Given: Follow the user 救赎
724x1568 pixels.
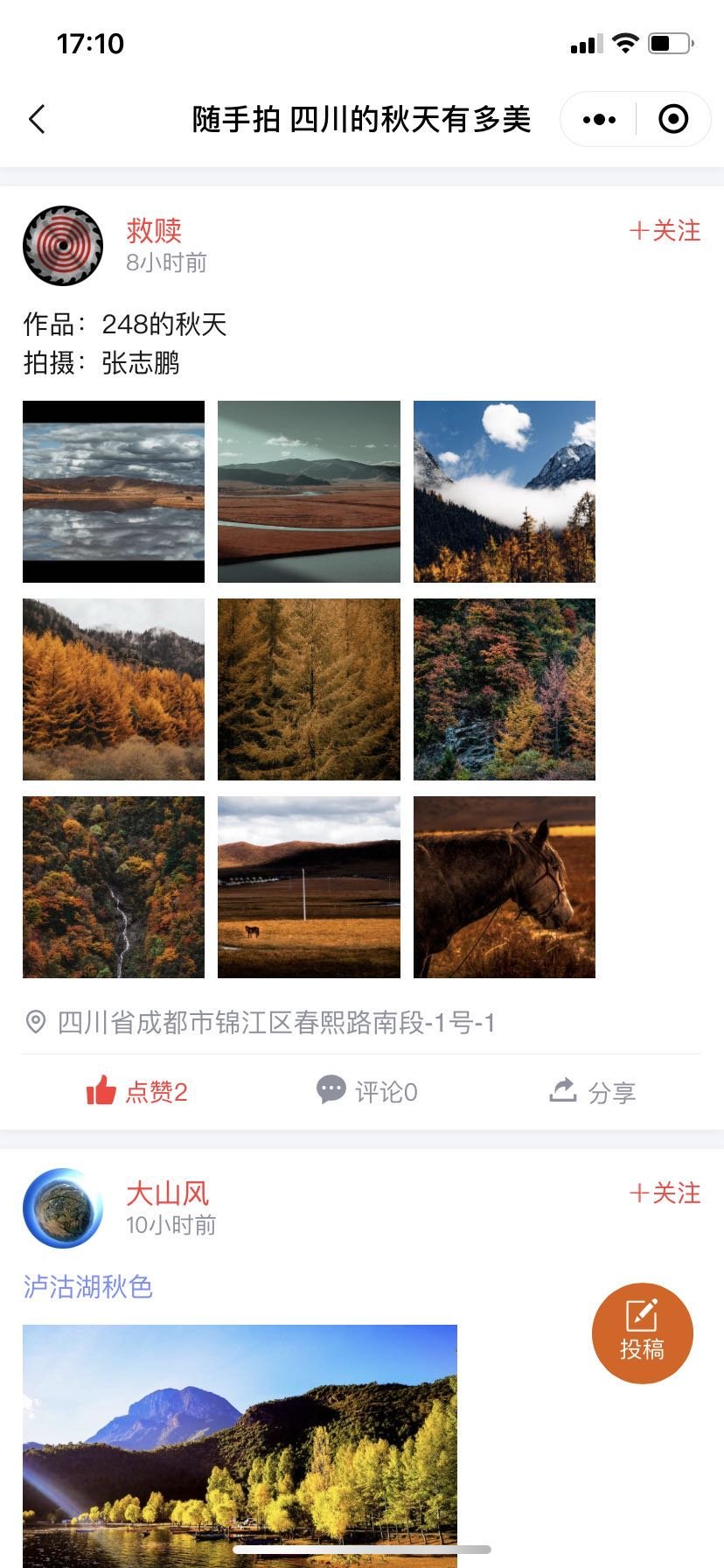Looking at the screenshot, I should click(665, 231).
